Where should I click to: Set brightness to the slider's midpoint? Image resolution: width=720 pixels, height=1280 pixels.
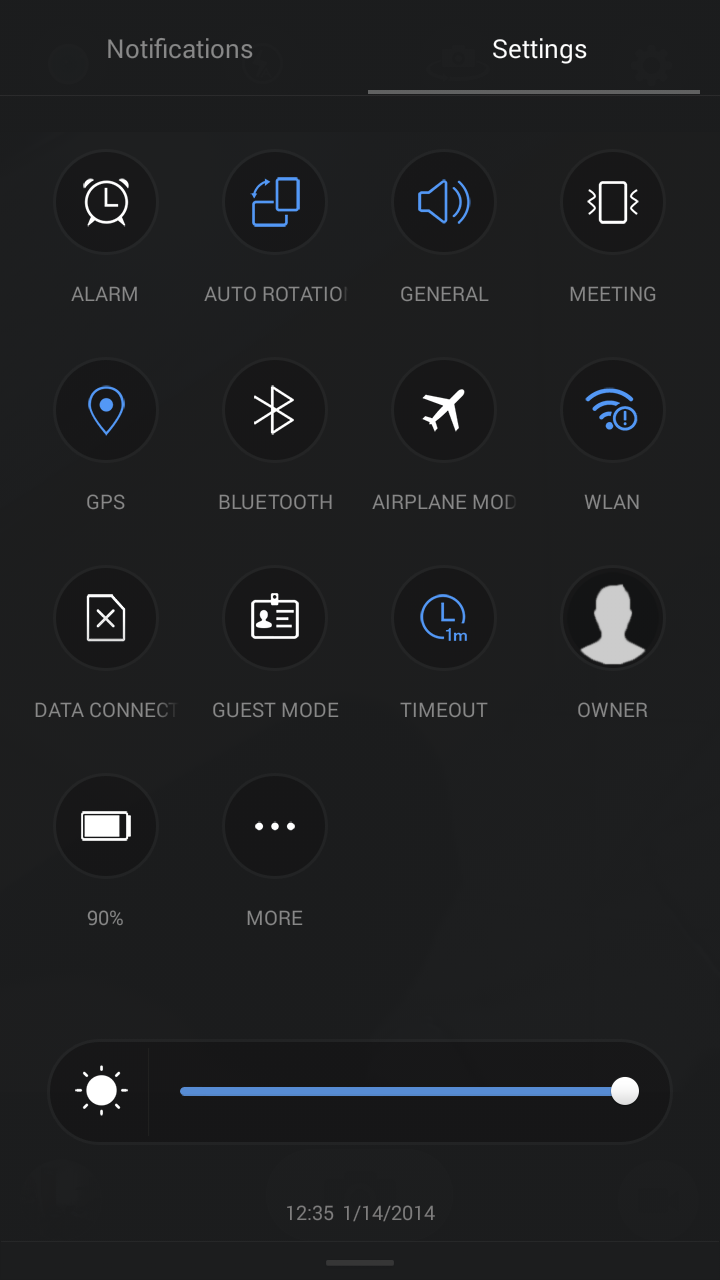tap(403, 1091)
